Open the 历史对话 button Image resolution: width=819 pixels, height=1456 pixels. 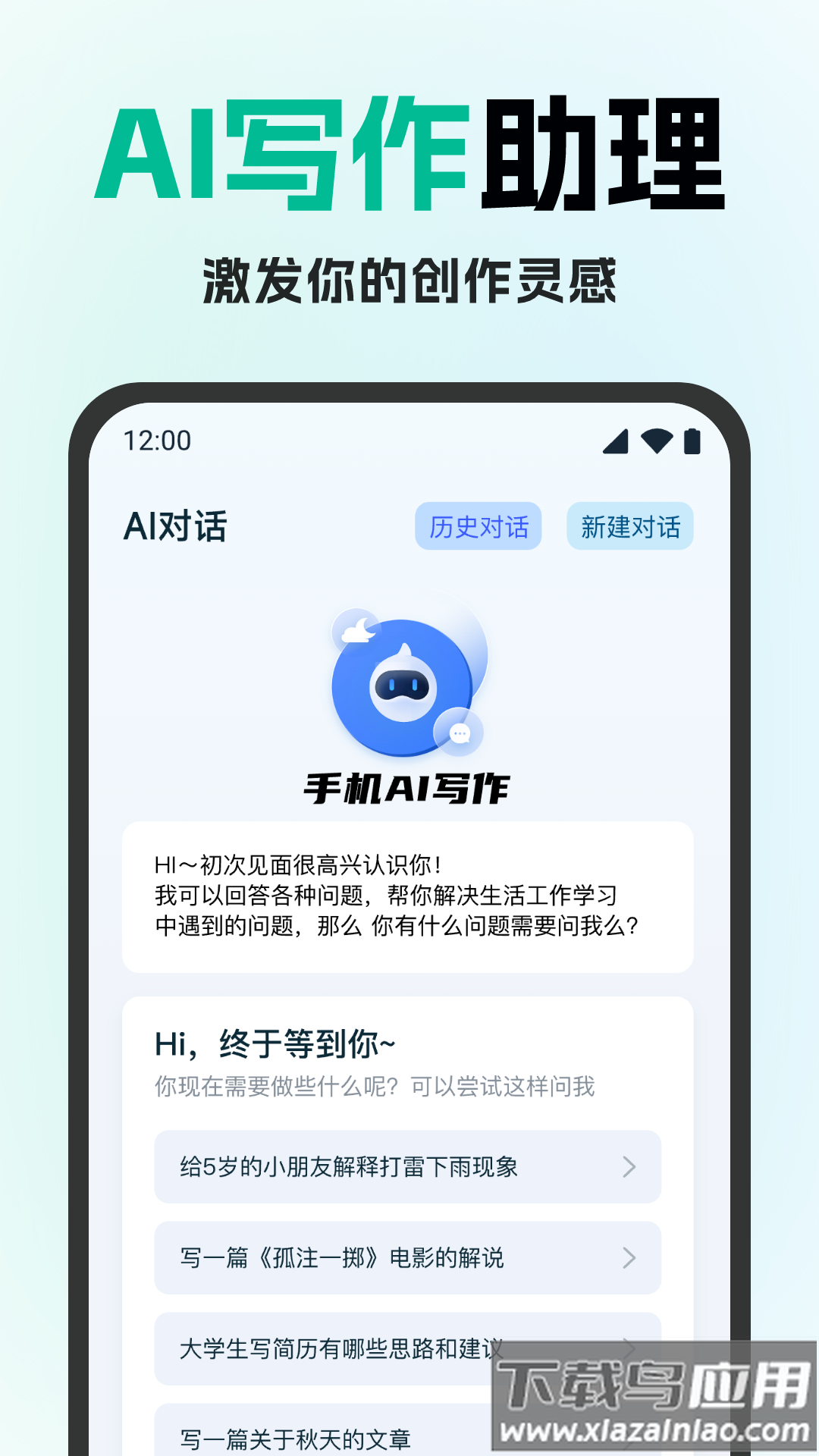click(x=478, y=526)
